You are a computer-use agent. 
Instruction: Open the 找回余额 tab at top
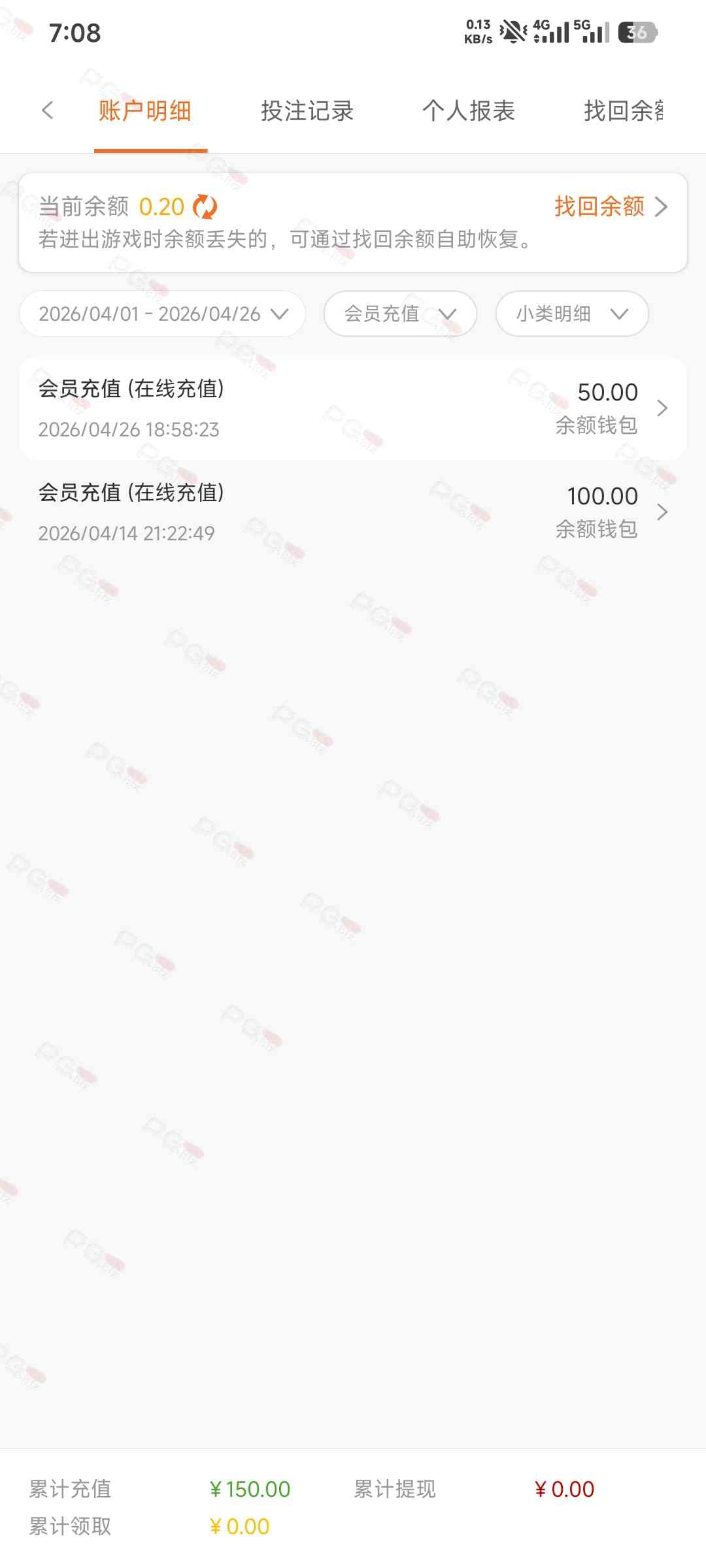pos(624,111)
